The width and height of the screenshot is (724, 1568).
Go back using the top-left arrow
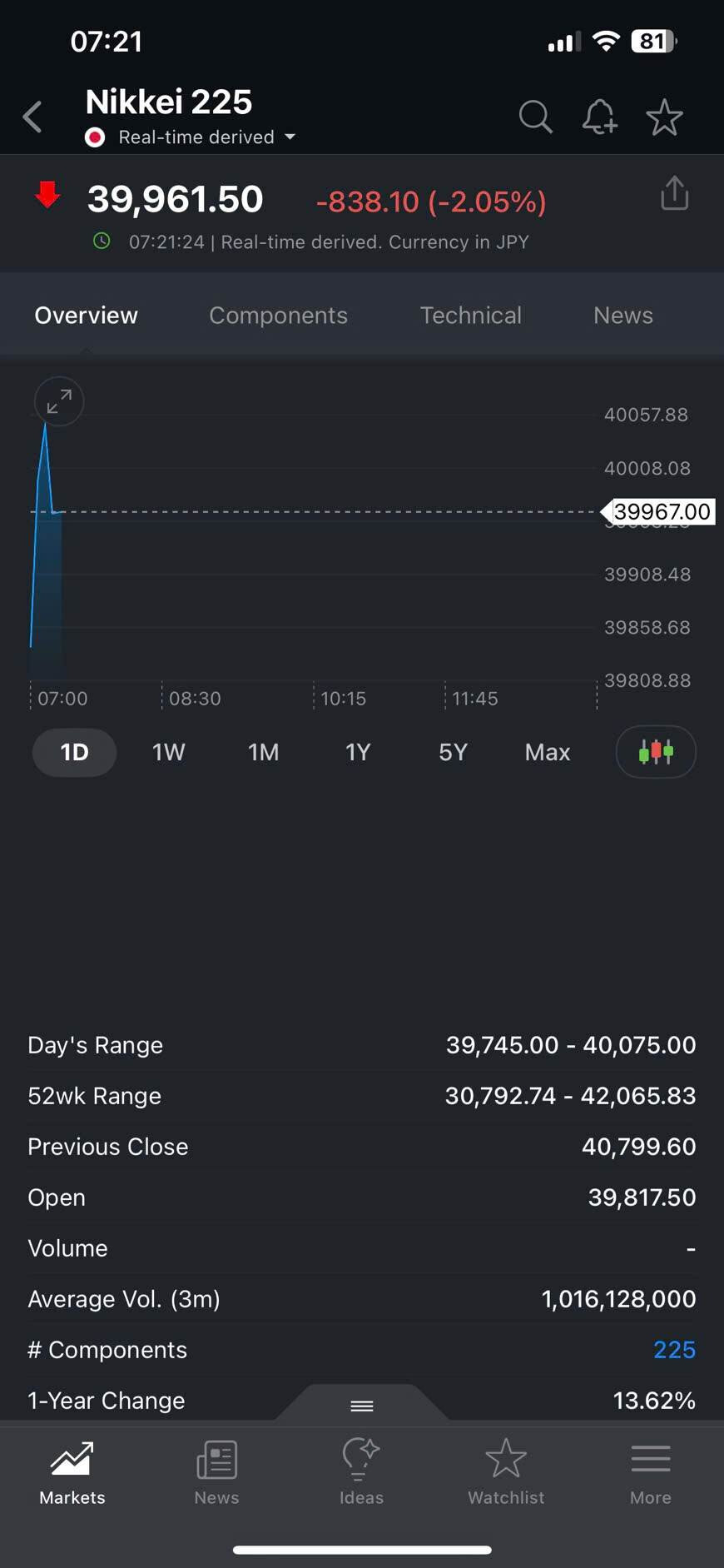(x=32, y=117)
